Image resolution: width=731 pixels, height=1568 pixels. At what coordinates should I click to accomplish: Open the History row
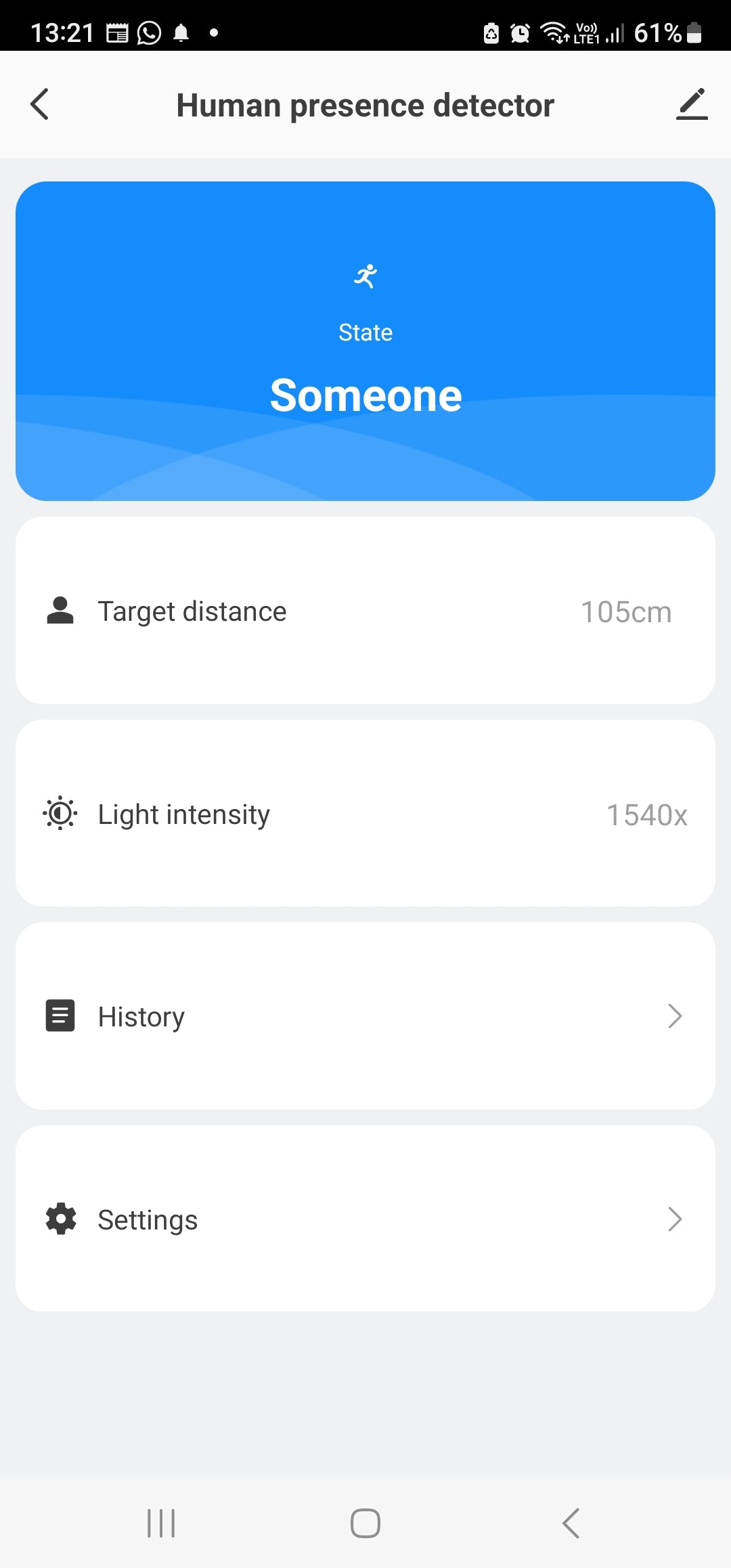point(365,1016)
